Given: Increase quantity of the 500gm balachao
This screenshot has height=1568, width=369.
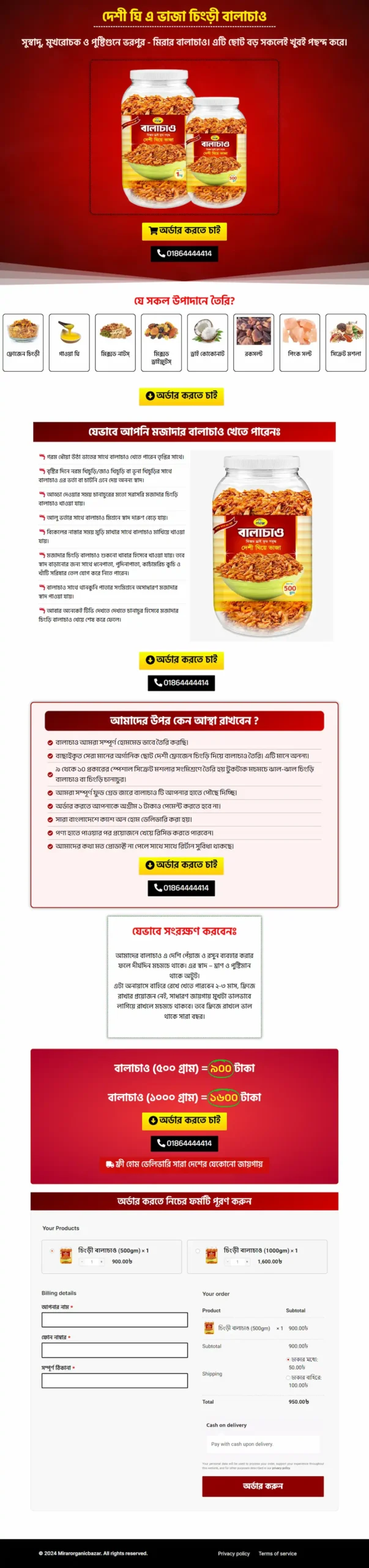Looking at the screenshot, I should tap(101, 1262).
